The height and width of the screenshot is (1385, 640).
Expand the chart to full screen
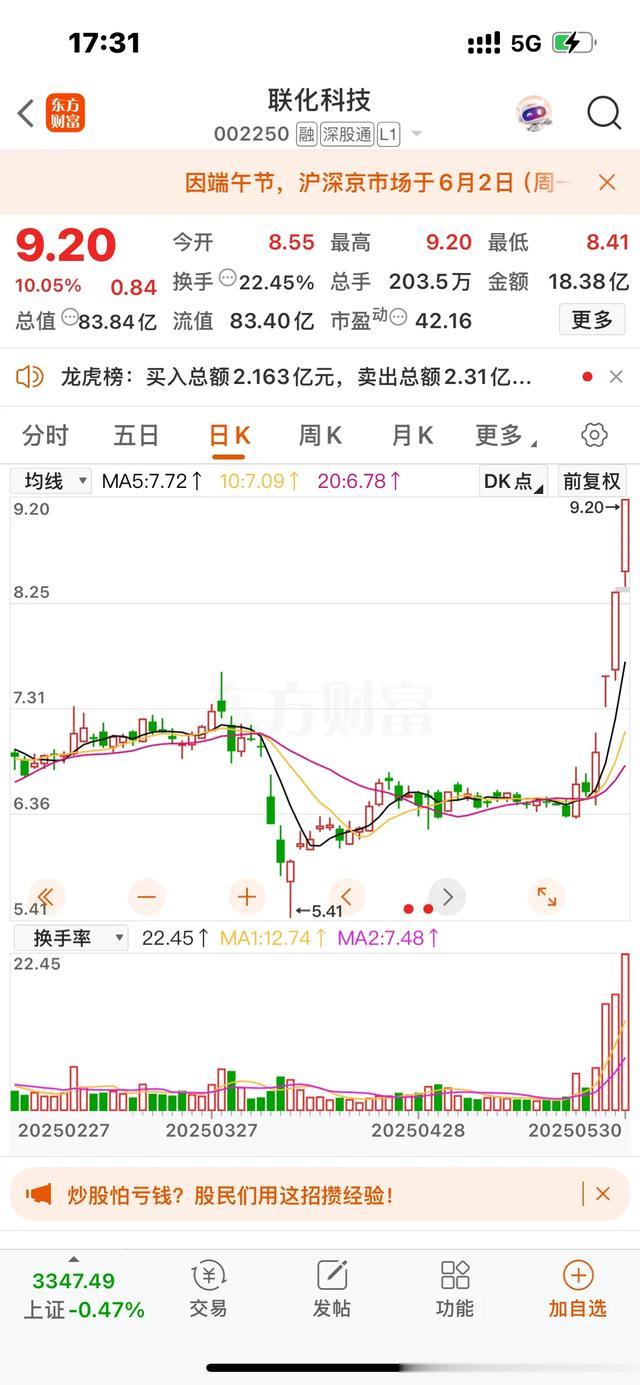click(x=547, y=897)
